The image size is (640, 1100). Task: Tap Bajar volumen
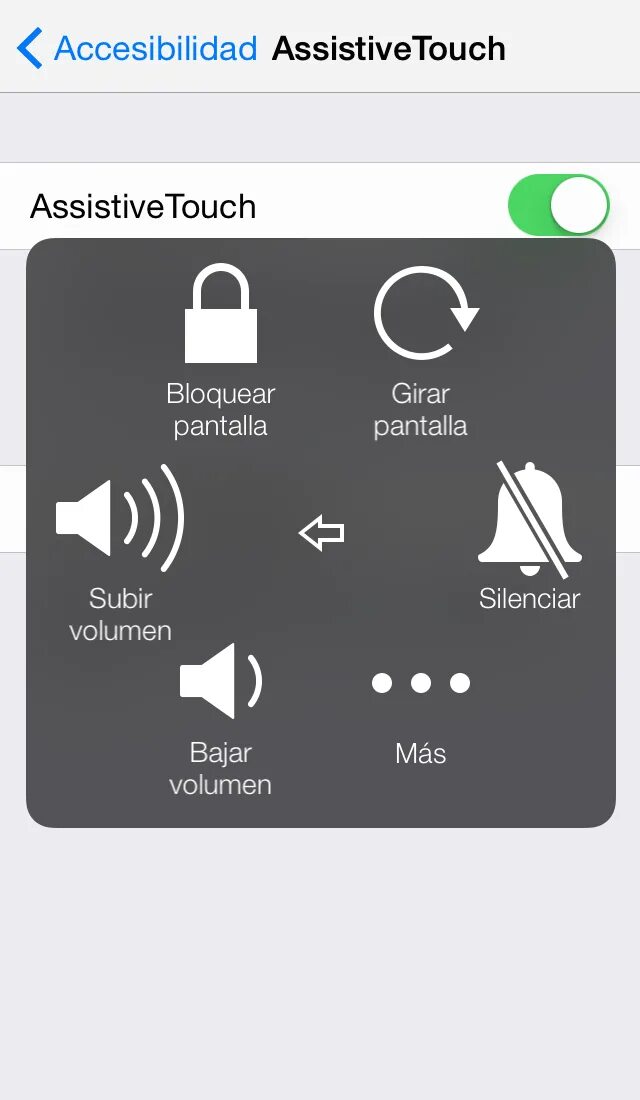(220, 715)
